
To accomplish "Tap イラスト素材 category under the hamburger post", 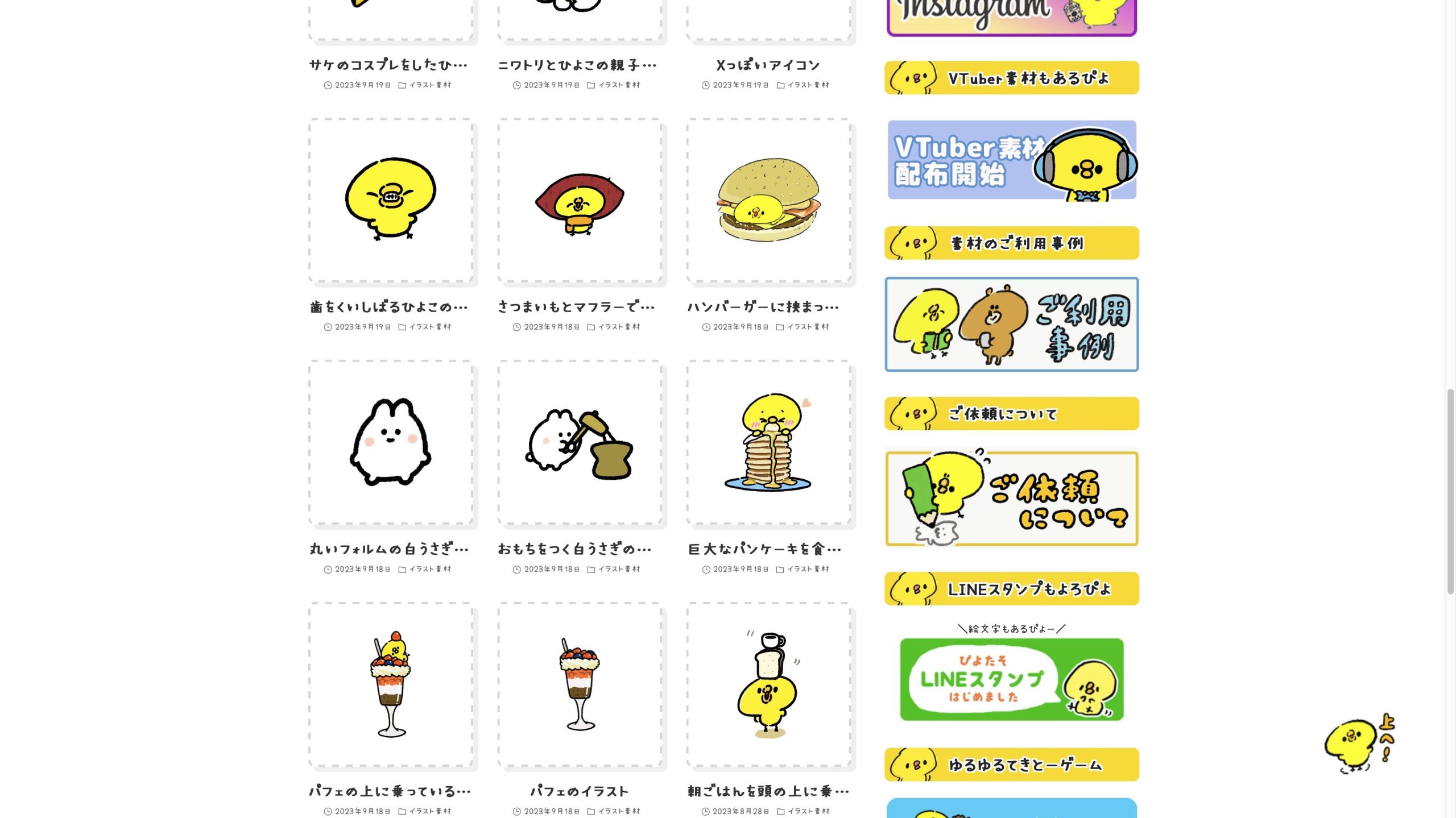I will coord(808,327).
